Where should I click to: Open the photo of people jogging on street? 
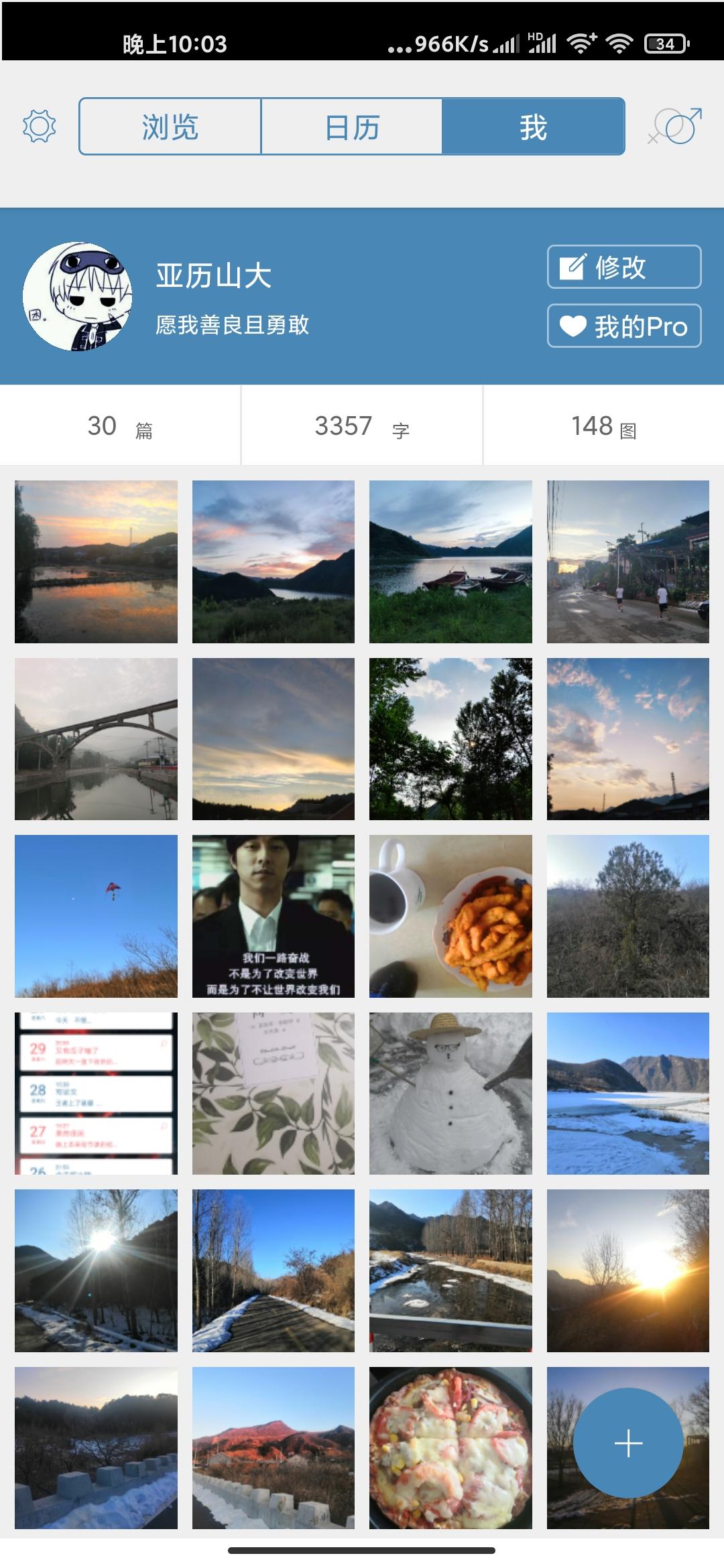pos(627,562)
